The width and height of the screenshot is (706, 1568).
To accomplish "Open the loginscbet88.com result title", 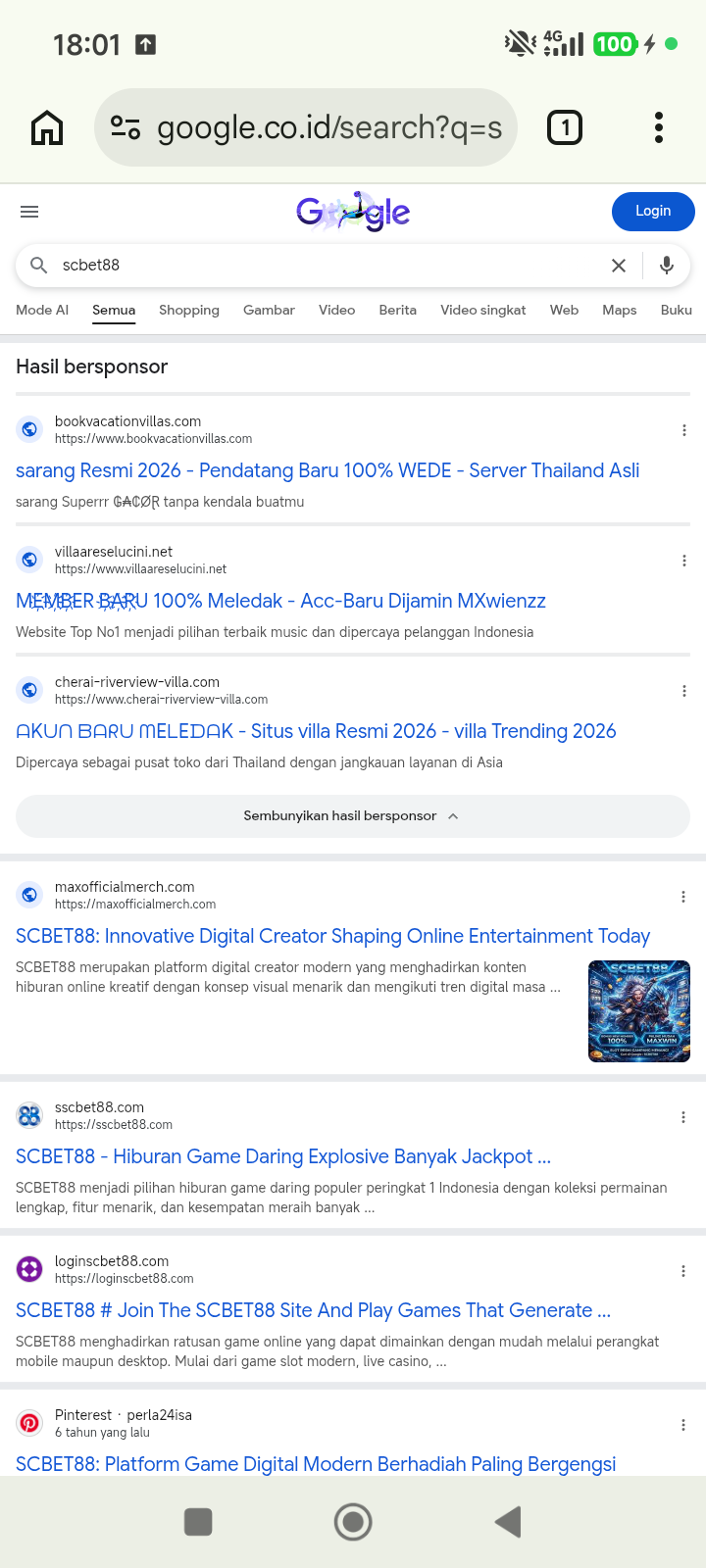I will click(x=314, y=1310).
